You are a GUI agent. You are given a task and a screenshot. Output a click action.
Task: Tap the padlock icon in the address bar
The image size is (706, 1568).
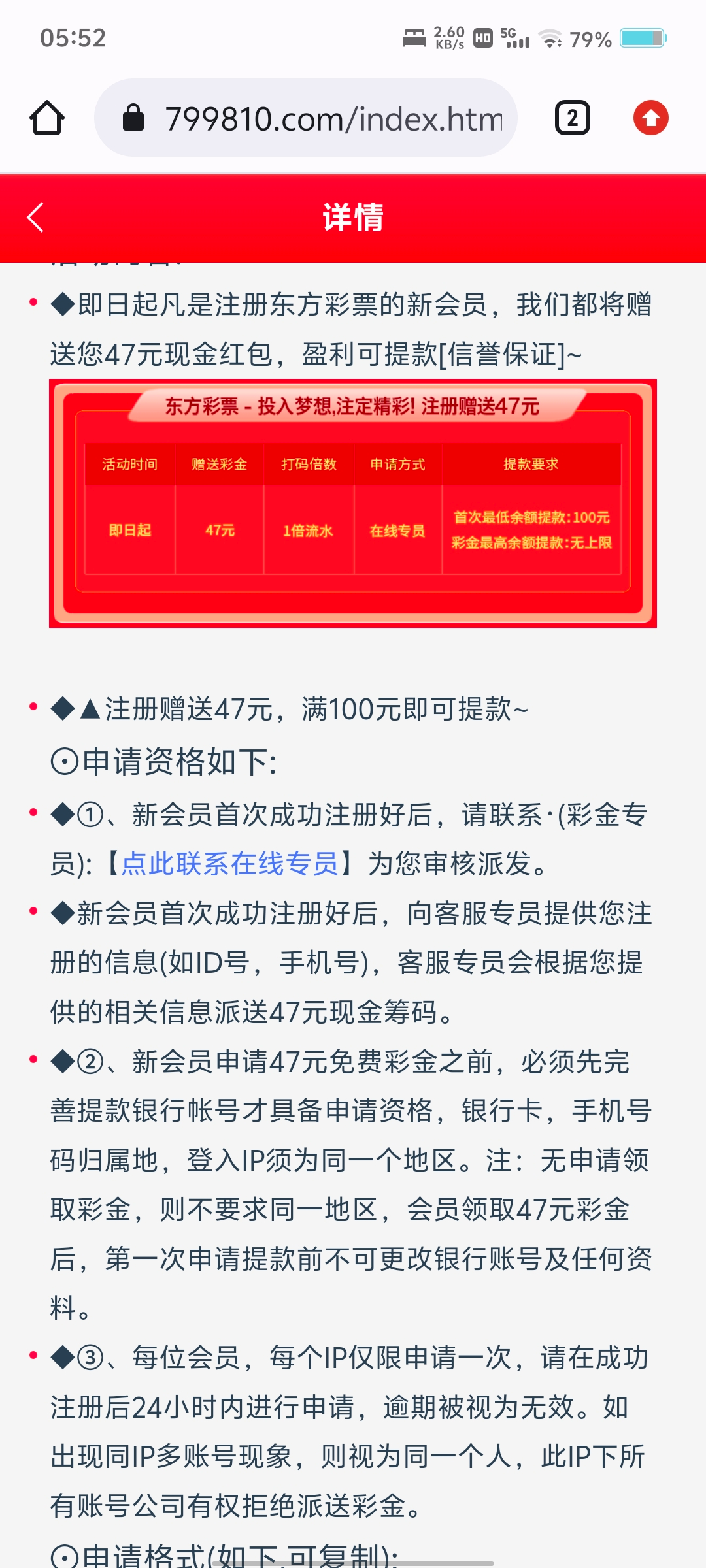point(134,118)
